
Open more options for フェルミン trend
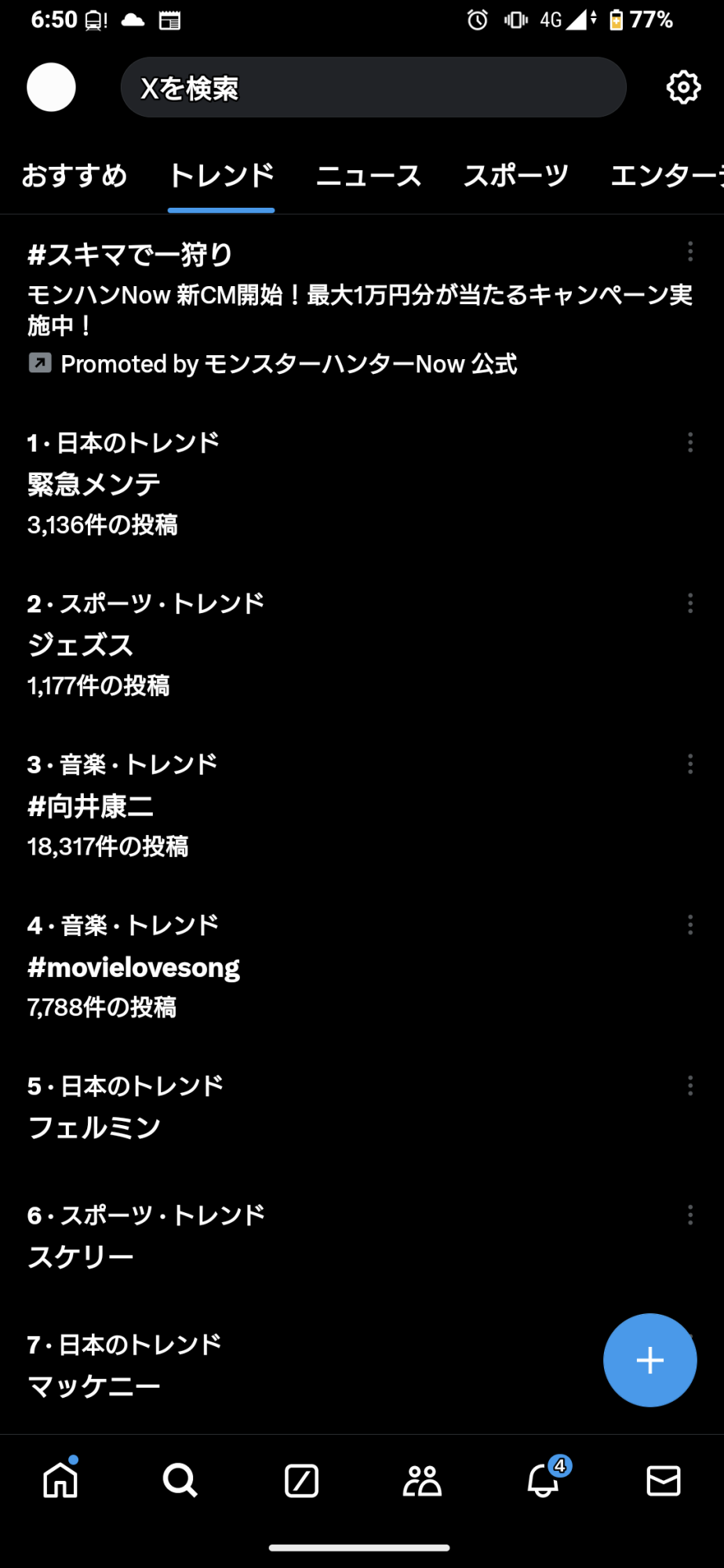pyautogui.click(x=690, y=1086)
